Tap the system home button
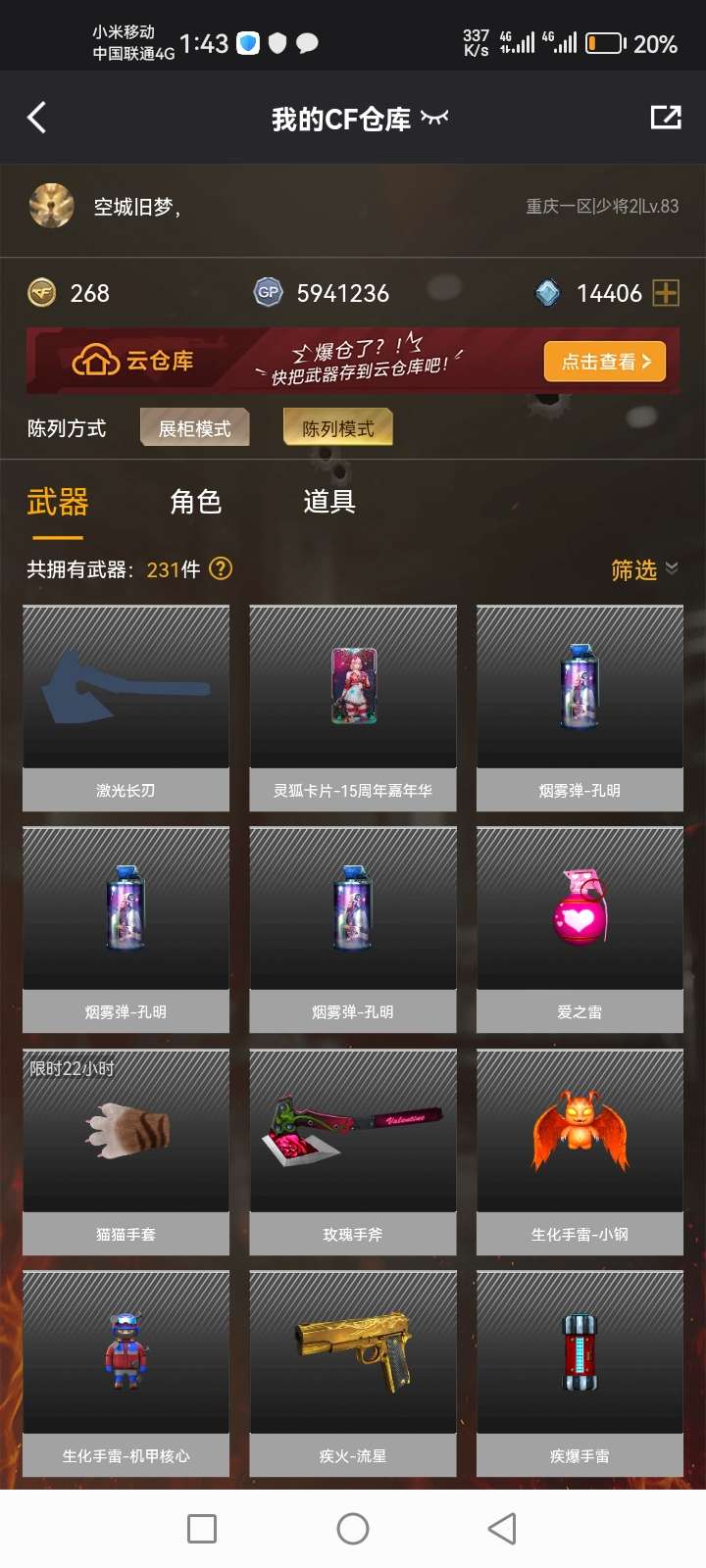Screen dimensions: 706x1568 click(x=352, y=1528)
